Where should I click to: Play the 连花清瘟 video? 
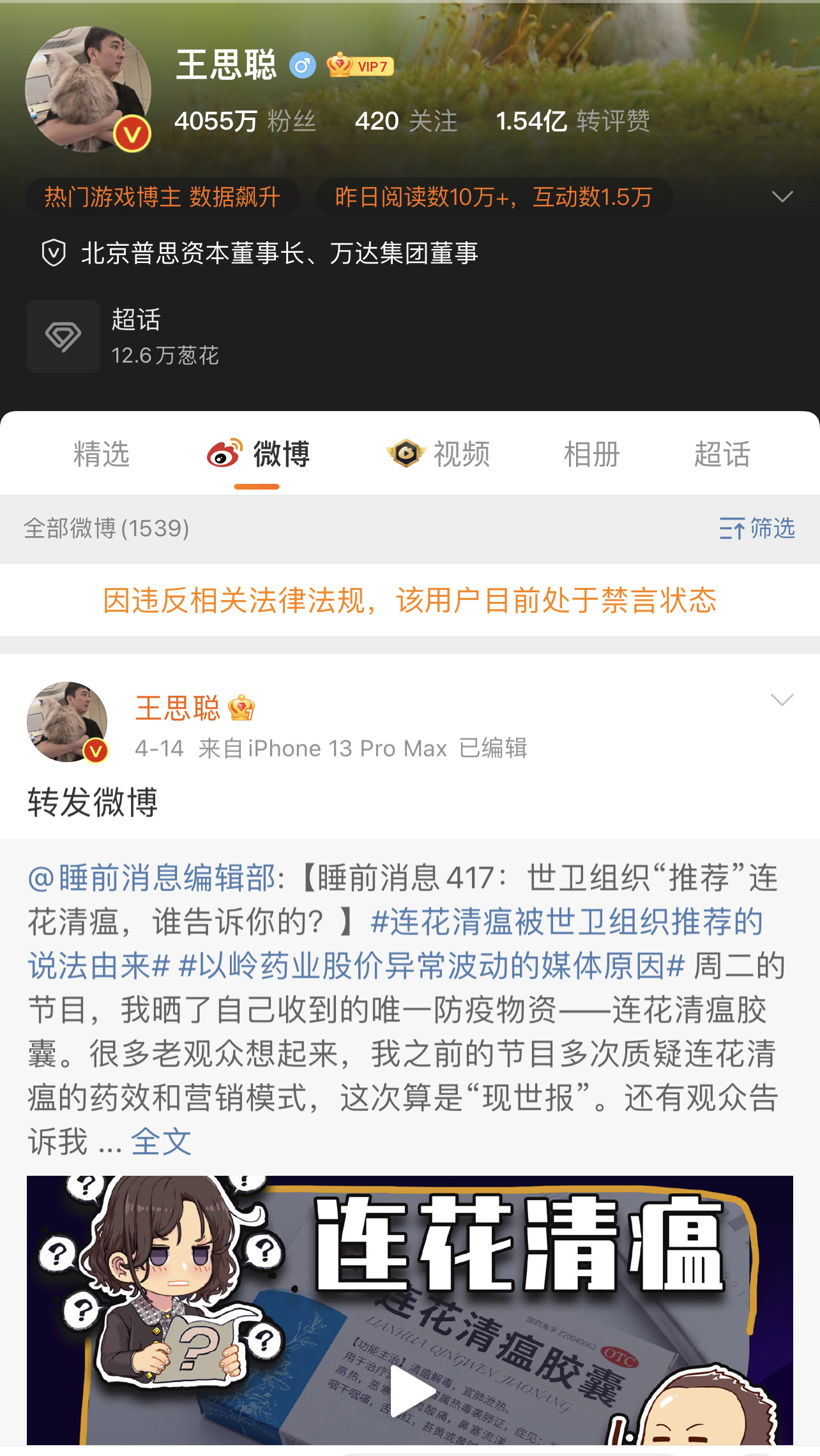point(411,1390)
